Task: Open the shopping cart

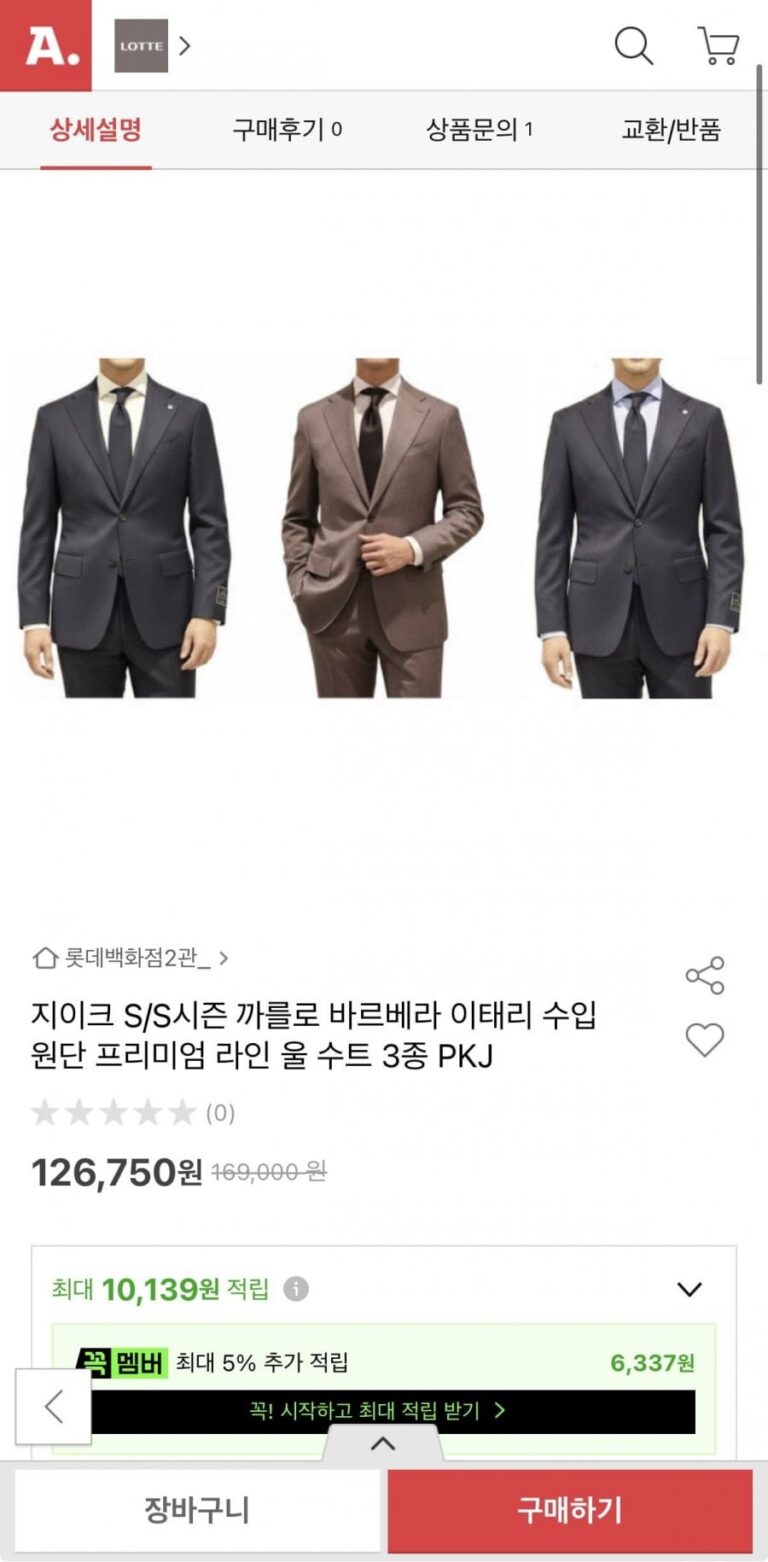Action: point(717,46)
